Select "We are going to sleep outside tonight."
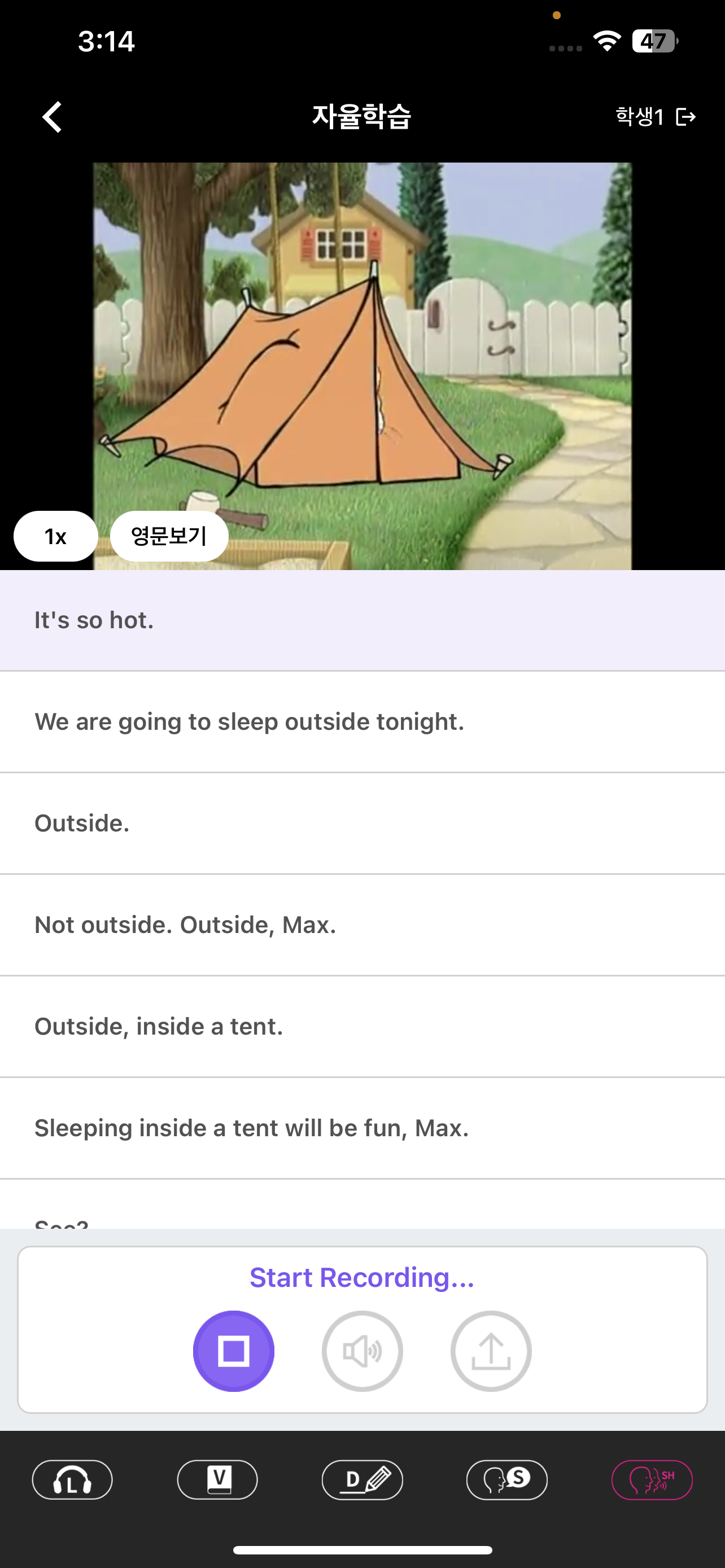Screen dimensions: 725x1568 [362, 722]
